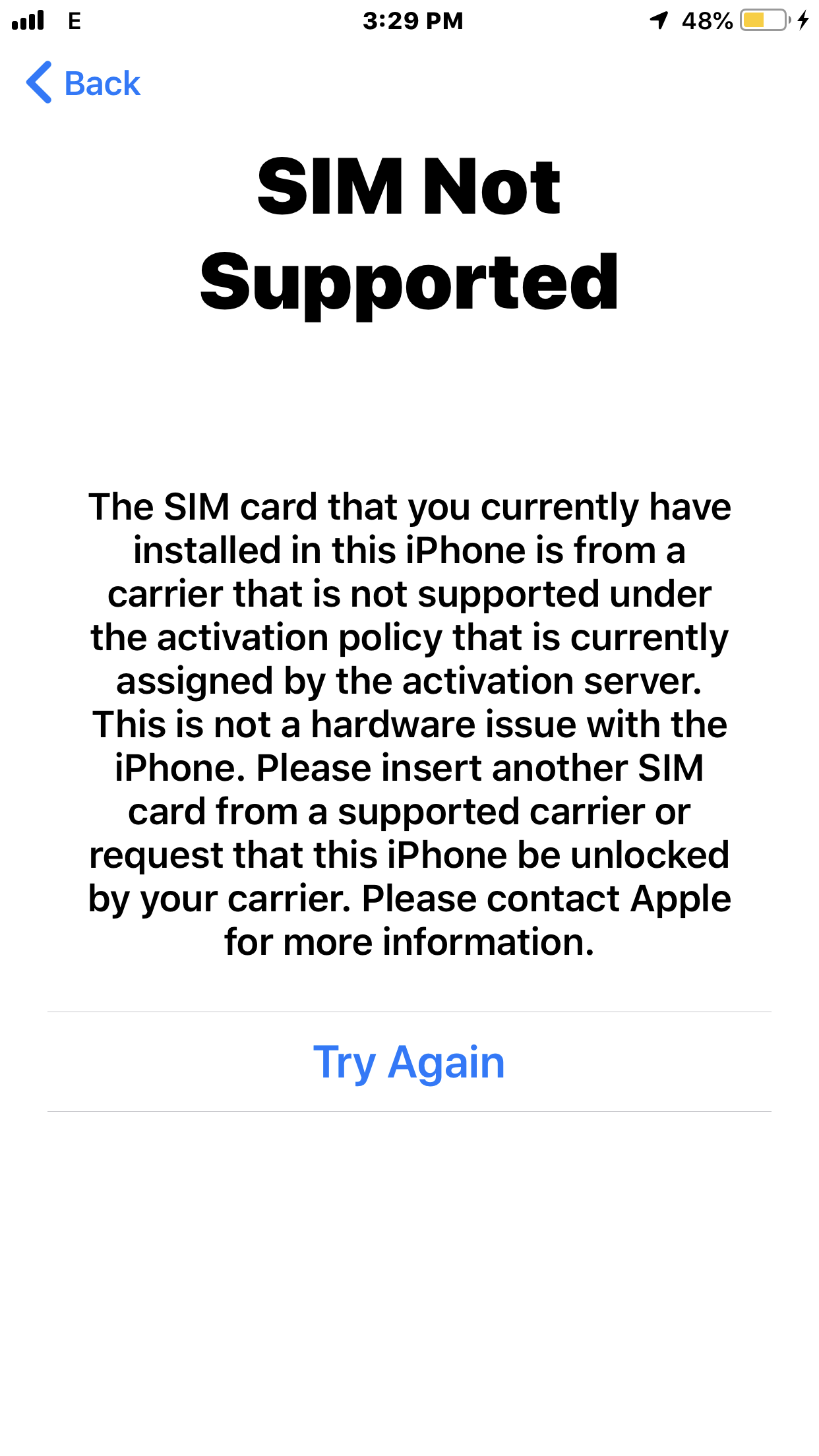This screenshot has height=1456, width=819.
Task: Go back using the Back button
Action: [84, 83]
